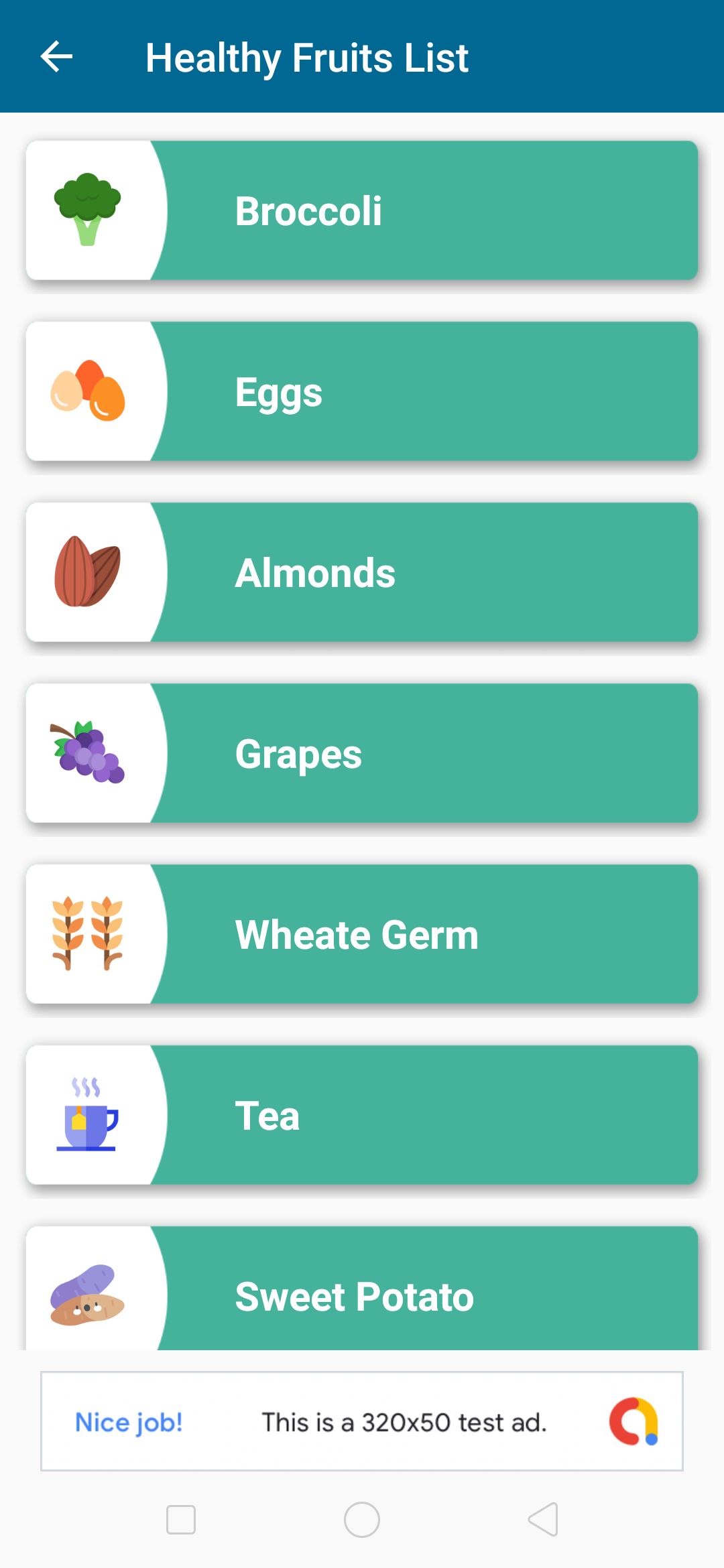
Task: Show recent apps
Action: click(181, 1520)
